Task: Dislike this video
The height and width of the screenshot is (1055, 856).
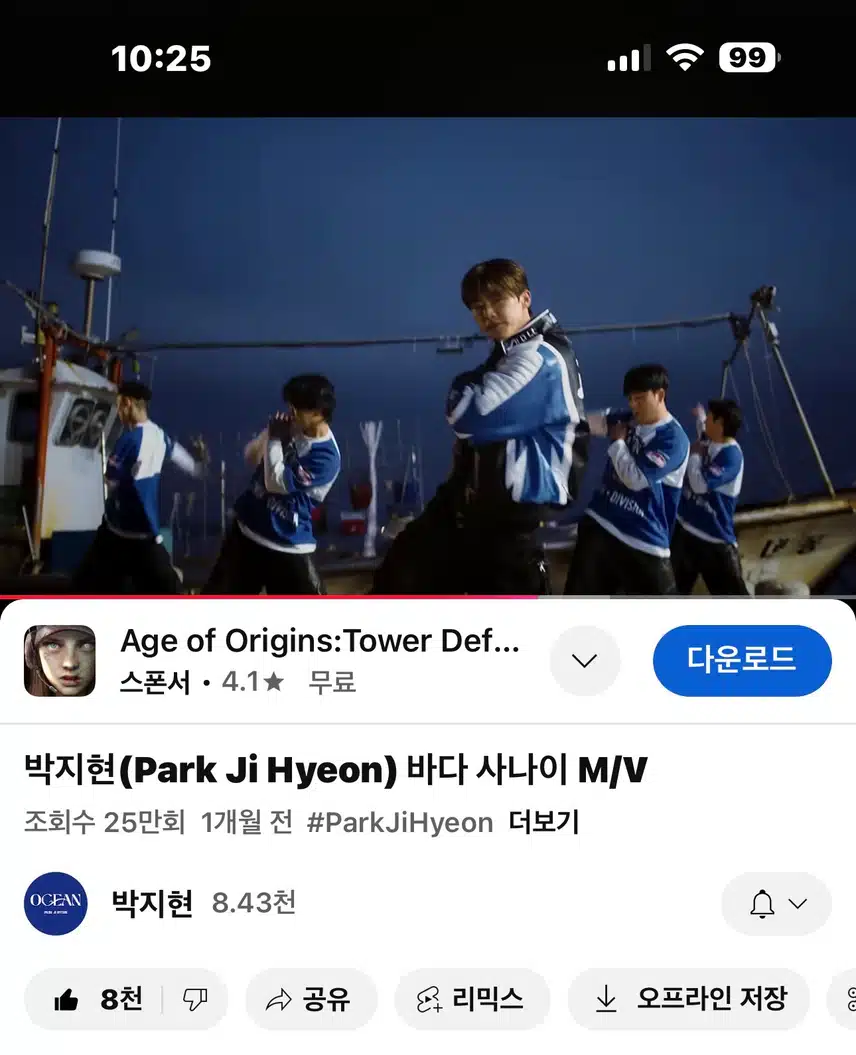Action: point(195,998)
